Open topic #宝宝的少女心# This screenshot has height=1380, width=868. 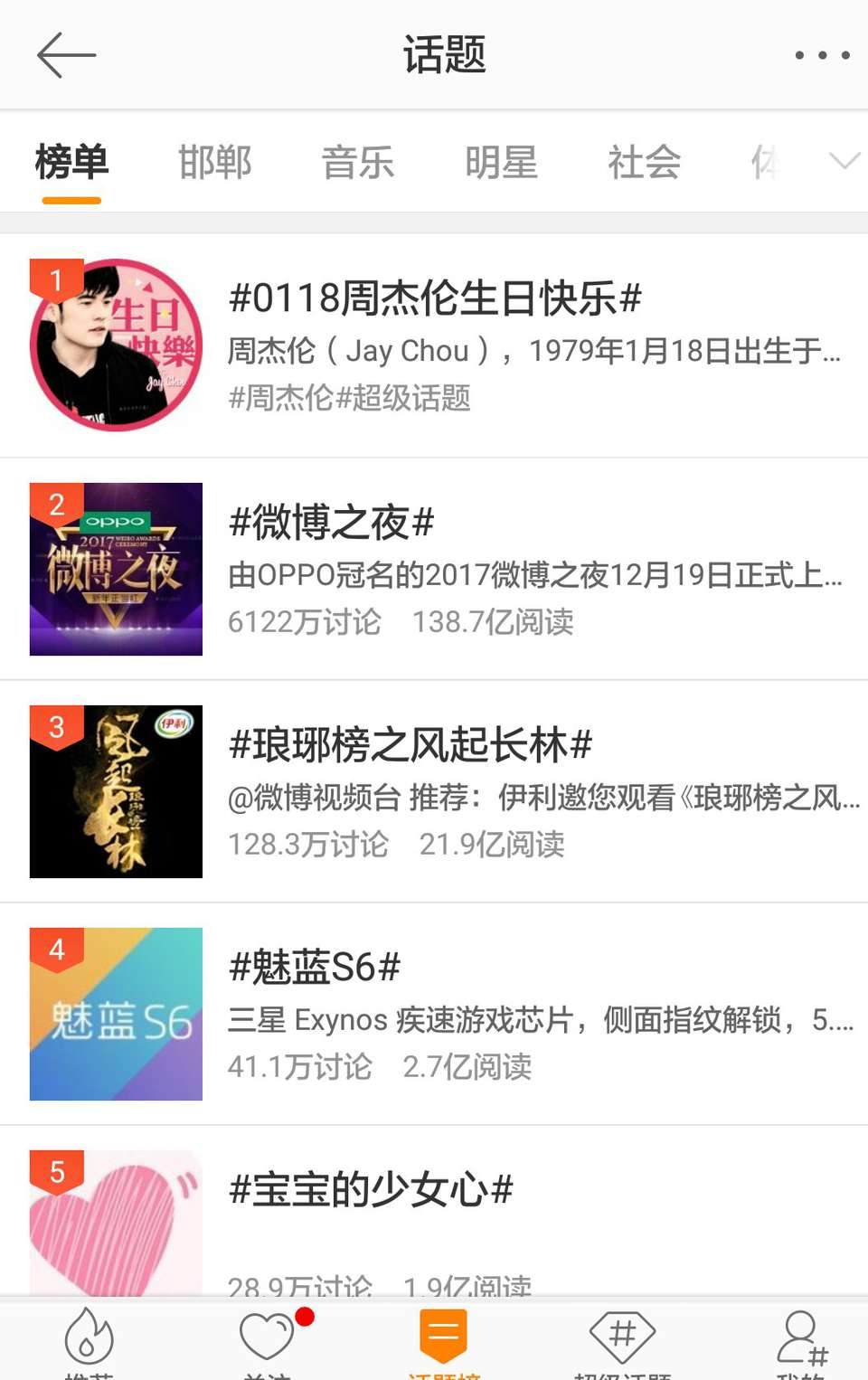click(x=371, y=1190)
